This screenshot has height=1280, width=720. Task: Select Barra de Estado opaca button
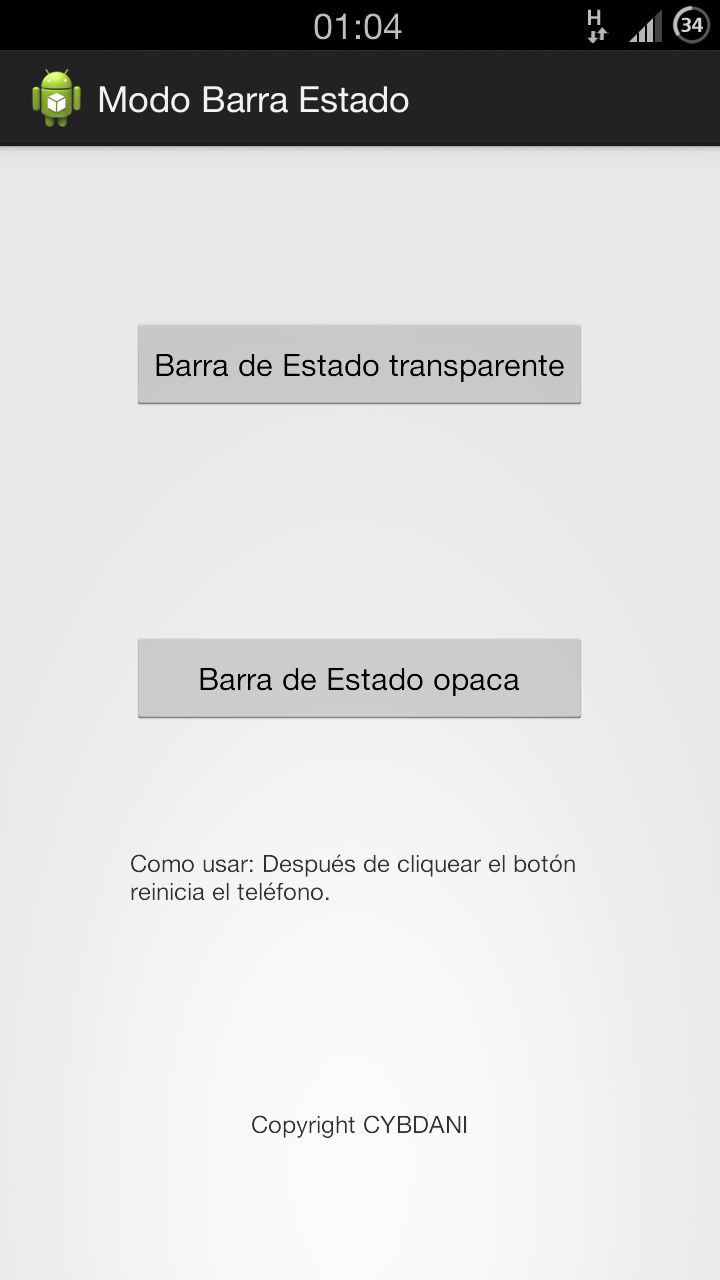[x=359, y=678]
